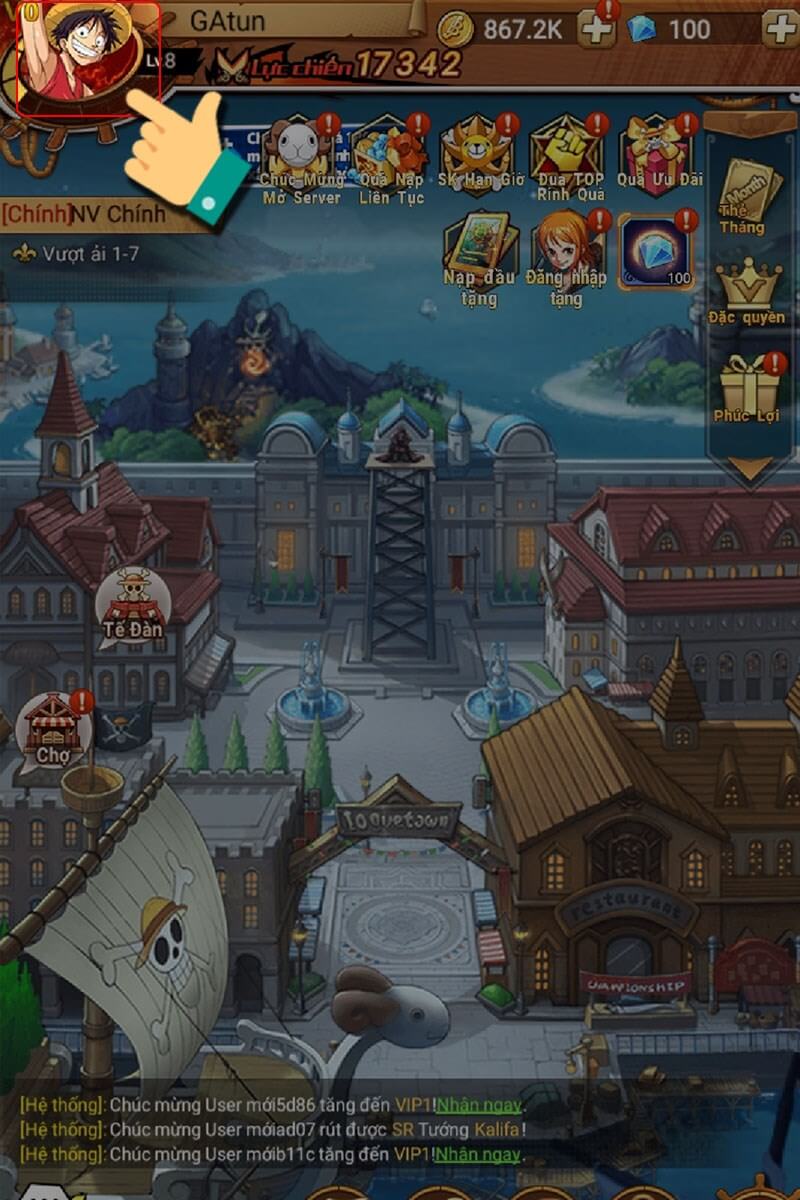Open Nạp đầu tặng reward

pos(480,248)
